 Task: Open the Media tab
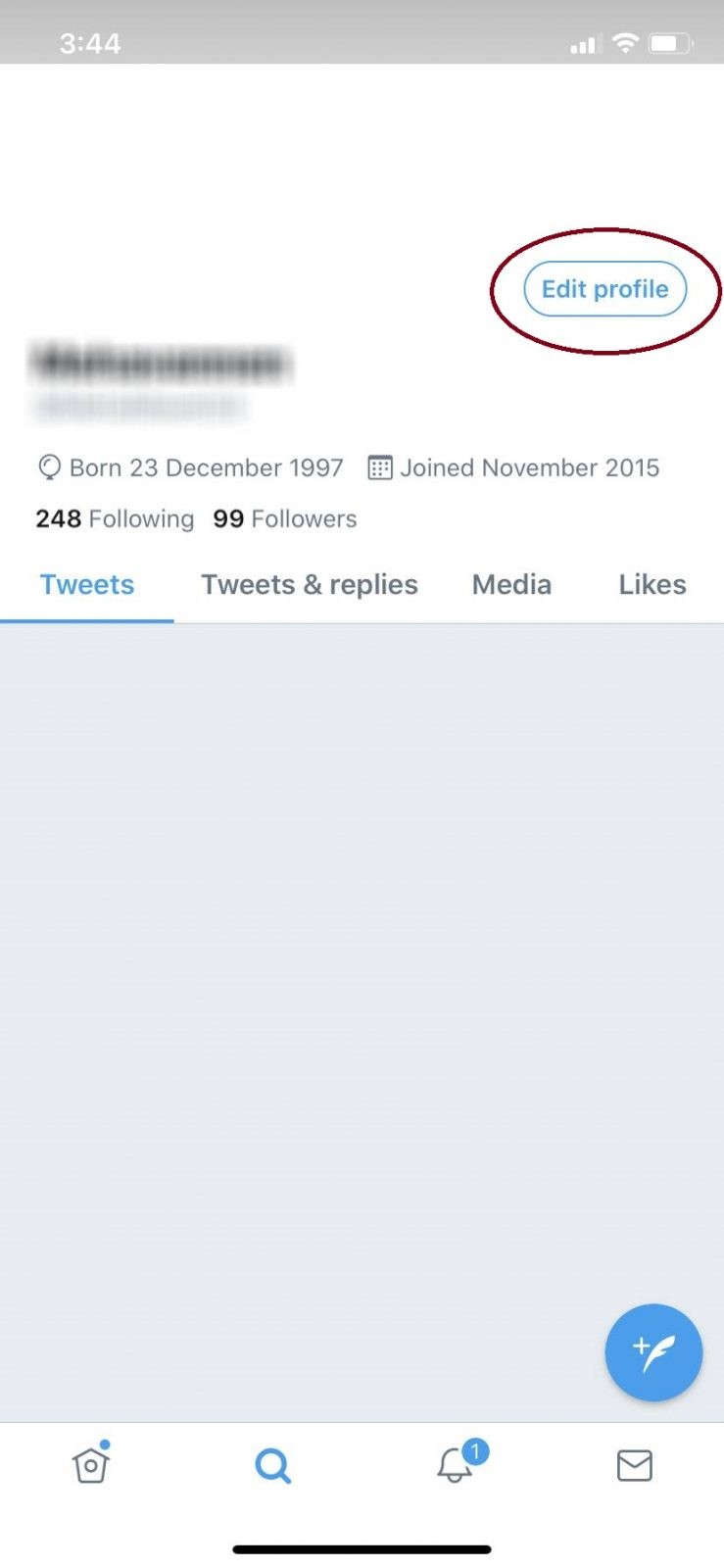click(x=511, y=585)
